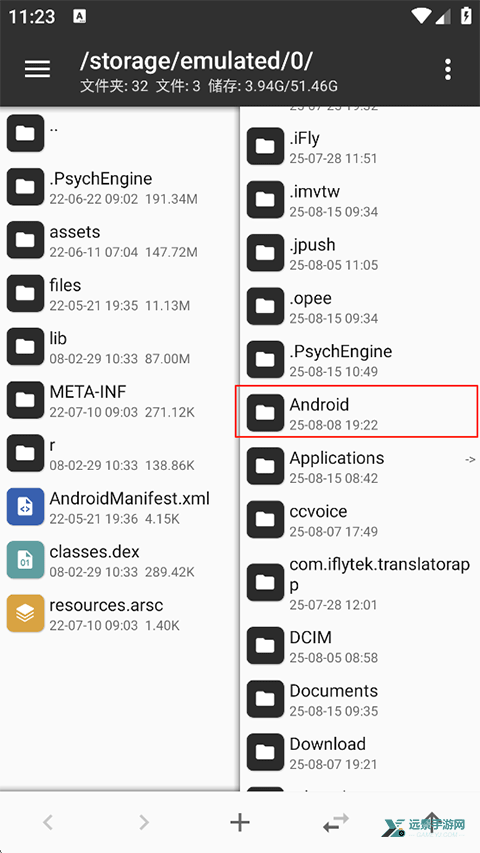
Task: Open the META-INF folder
Action: pyautogui.click(x=120, y=400)
